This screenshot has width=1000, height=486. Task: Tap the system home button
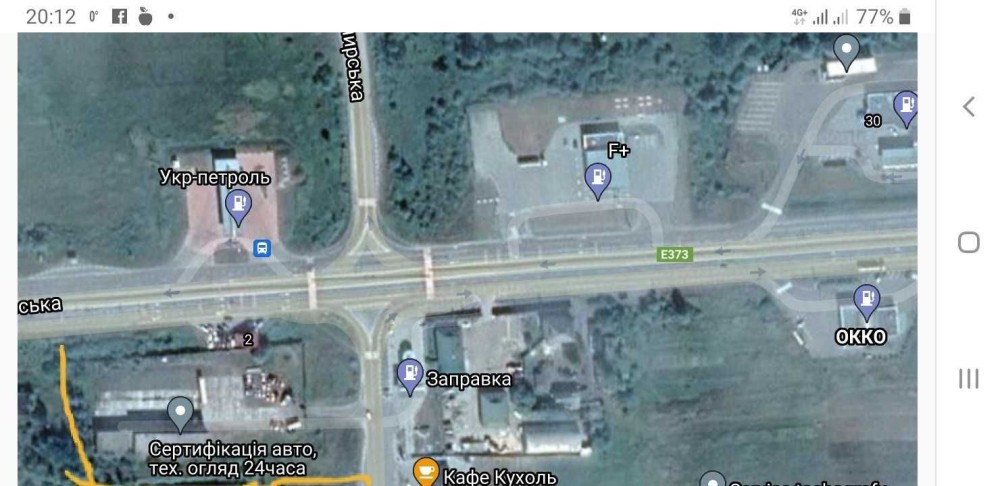[x=968, y=243]
